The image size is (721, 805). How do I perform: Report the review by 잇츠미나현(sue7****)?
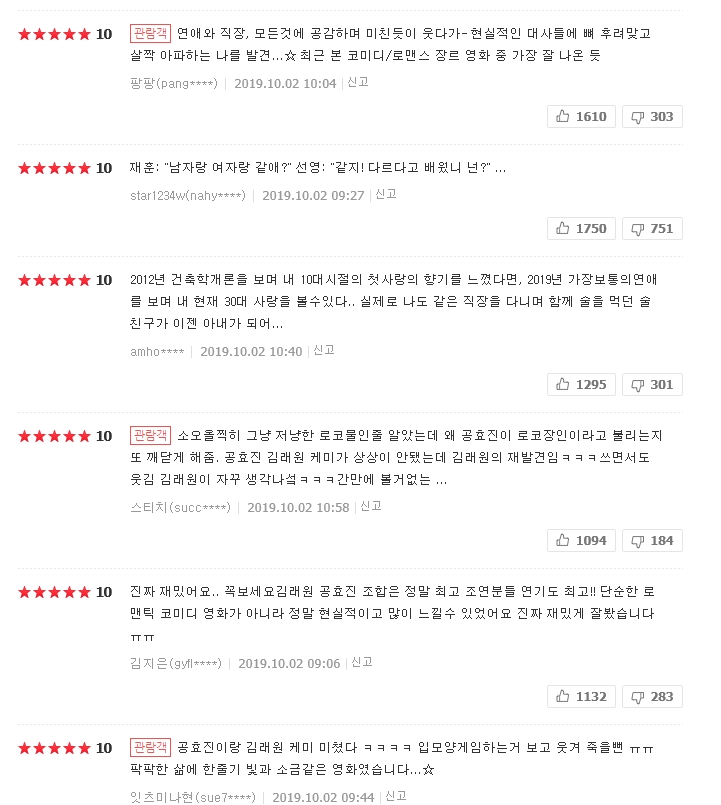pyautogui.click(x=395, y=797)
